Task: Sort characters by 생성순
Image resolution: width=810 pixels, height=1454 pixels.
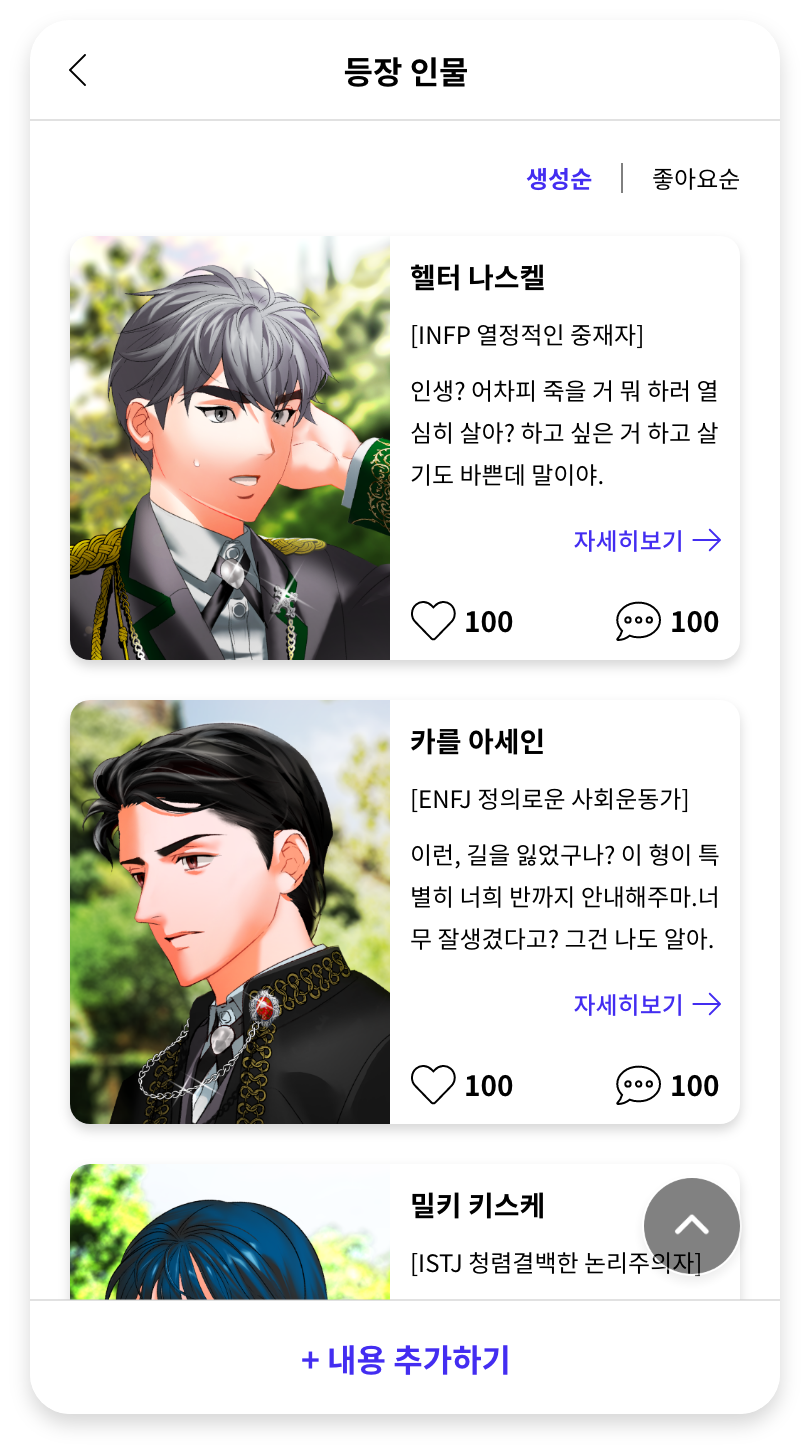Action: [559, 179]
